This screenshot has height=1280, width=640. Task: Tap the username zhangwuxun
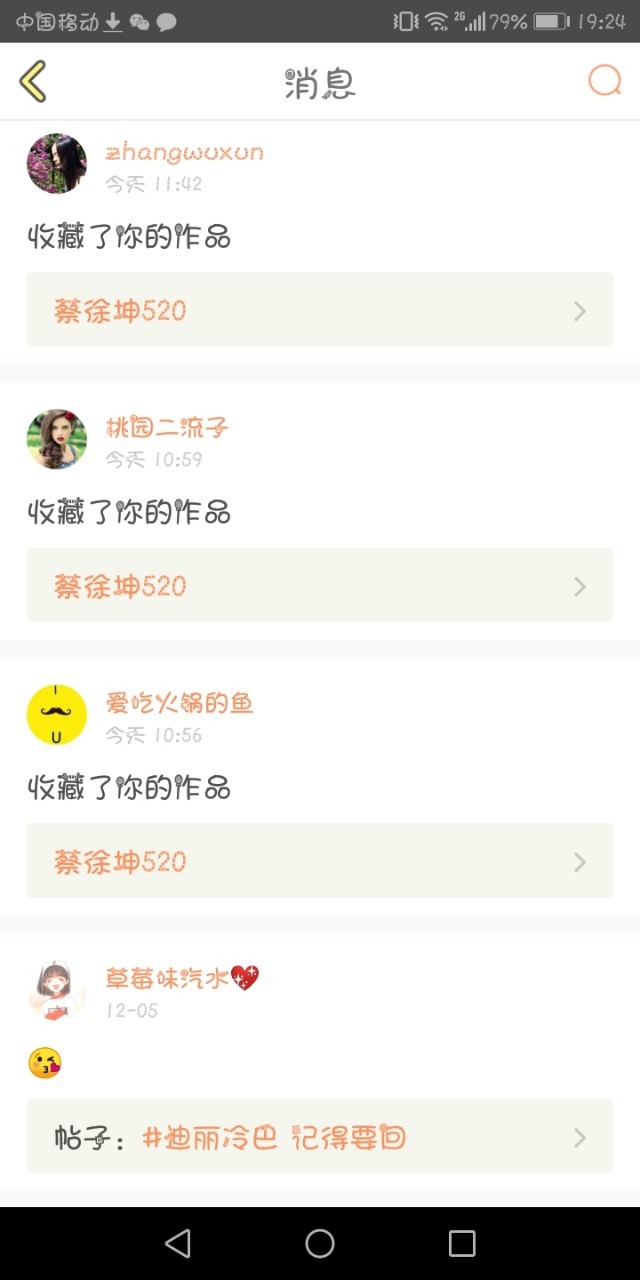click(185, 153)
